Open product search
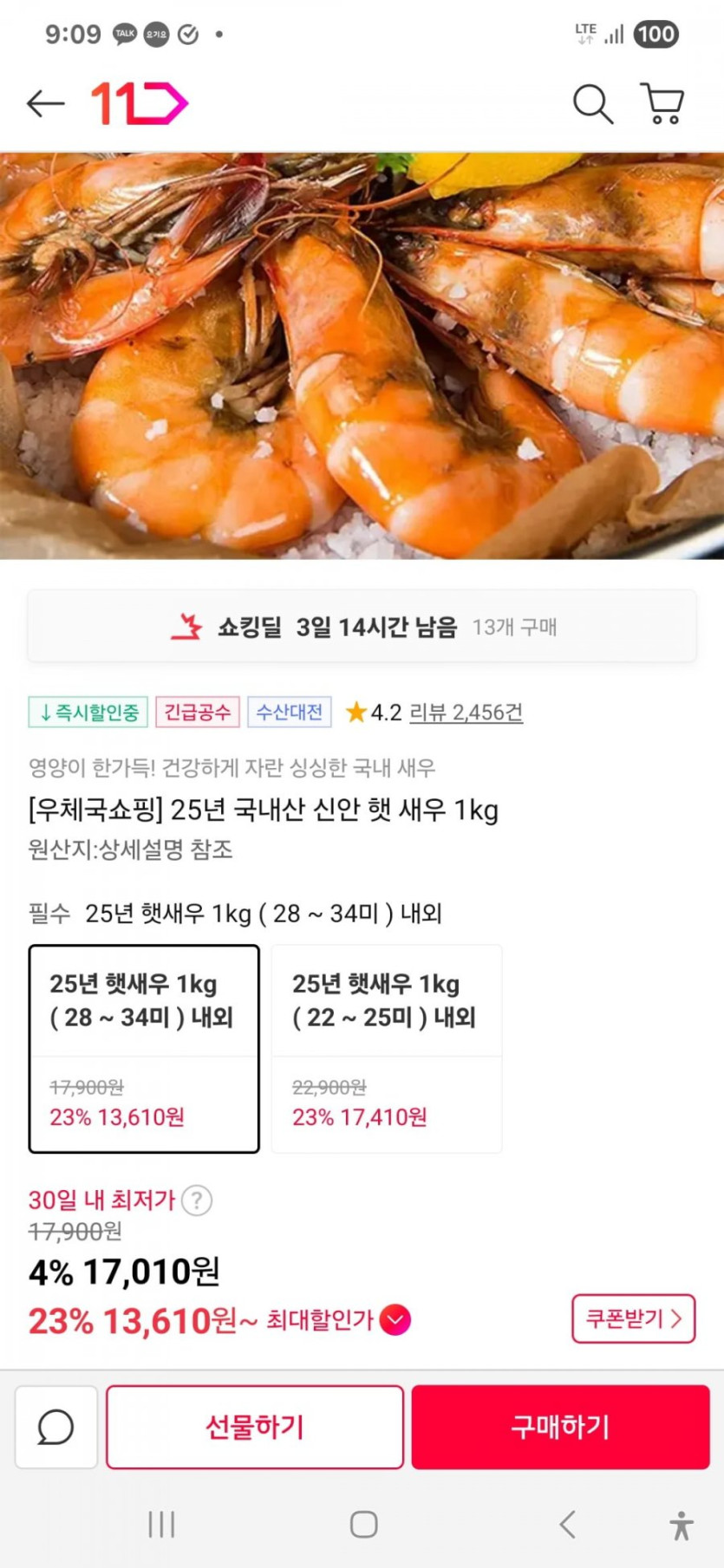Image resolution: width=724 pixels, height=1568 pixels. pyautogui.click(x=592, y=104)
